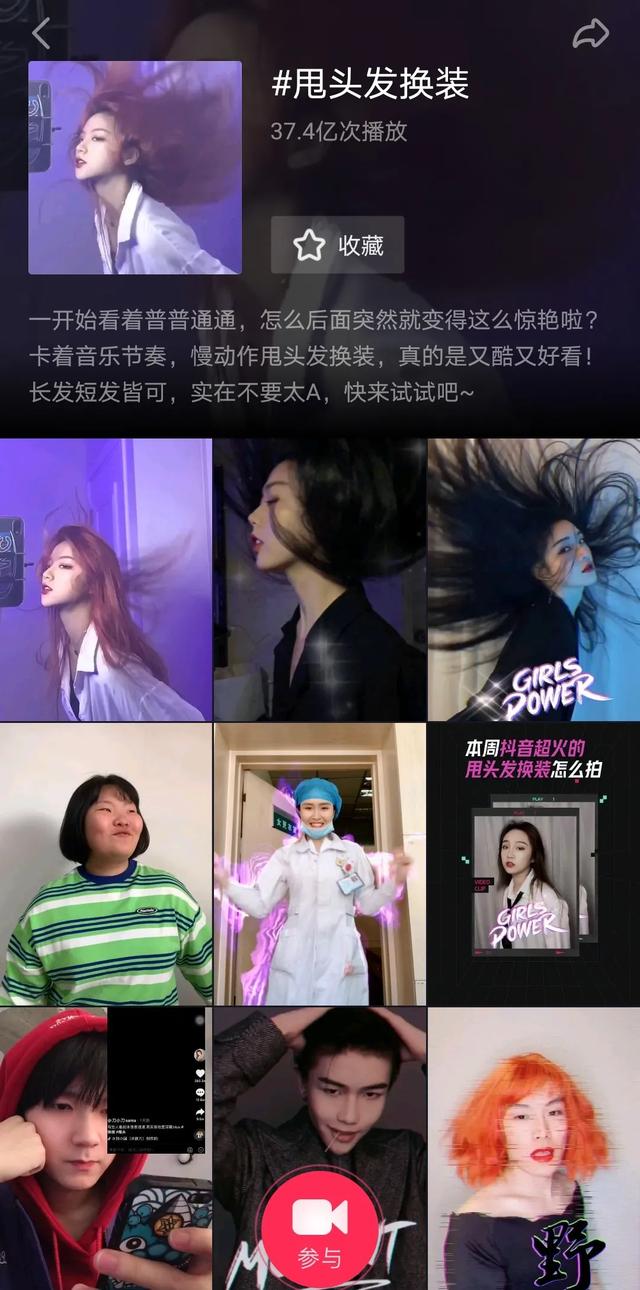640x1290 pixels.
Task: Open the 甩头发换装怎么拍 tutorial video
Action: point(534,865)
